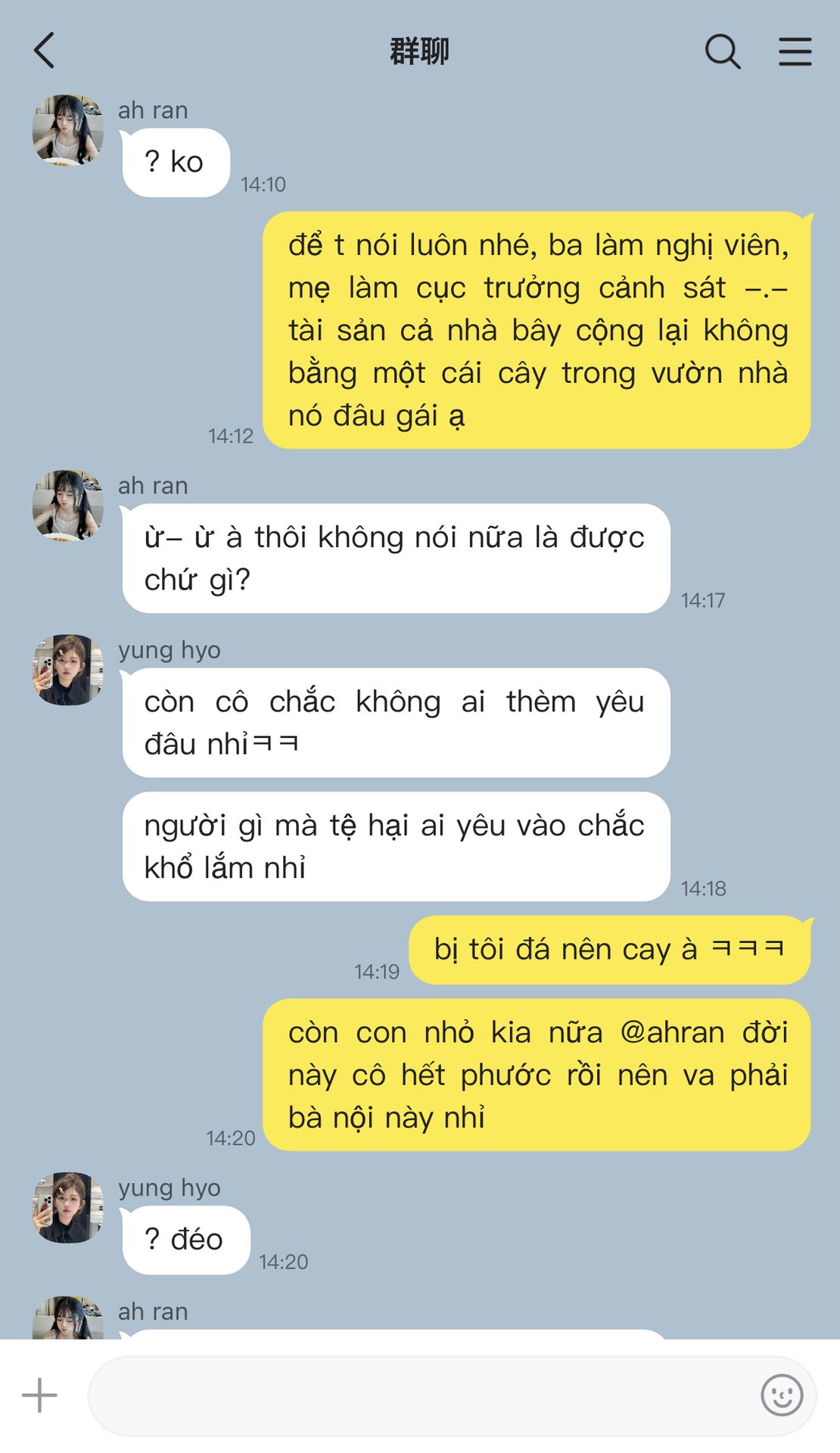Open yung hyo's avatar beside '? đéo'

[x=68, y=1207]
